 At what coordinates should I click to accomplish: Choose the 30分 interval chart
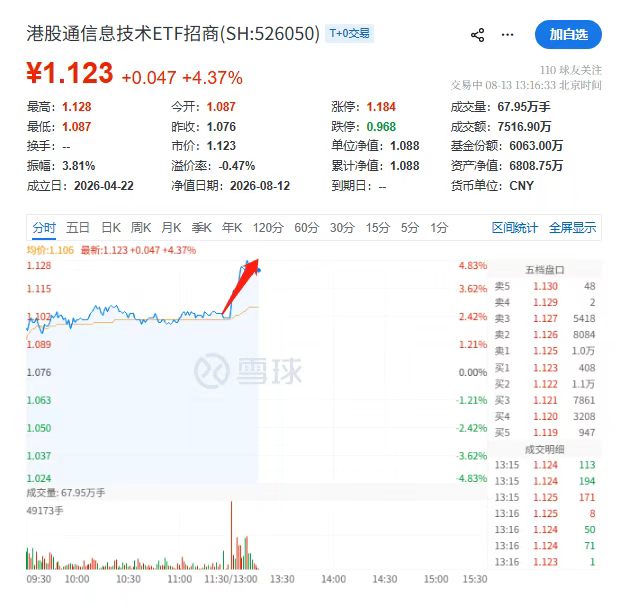pos(342,227)
